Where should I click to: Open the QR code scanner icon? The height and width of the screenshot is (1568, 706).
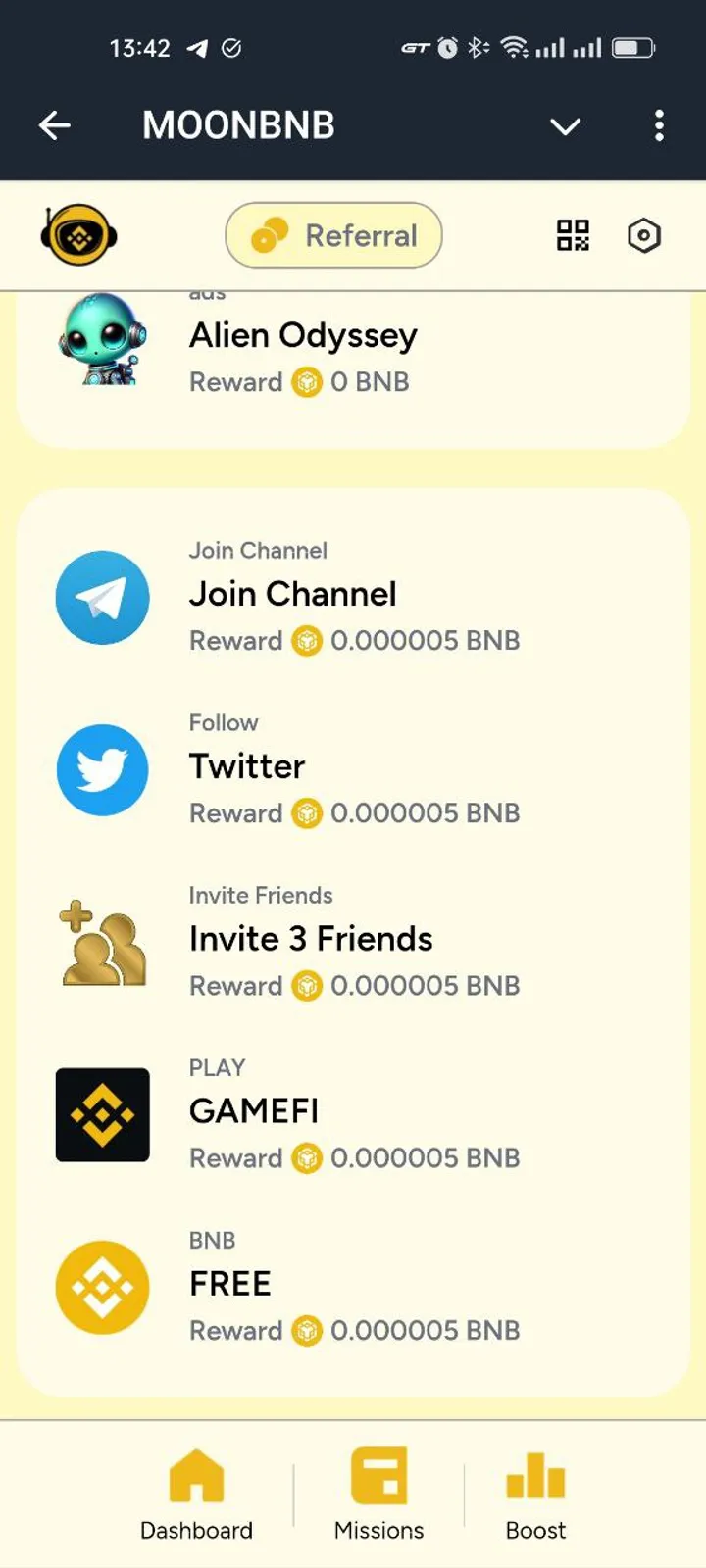pyautogui.click(x=573, y=235)
